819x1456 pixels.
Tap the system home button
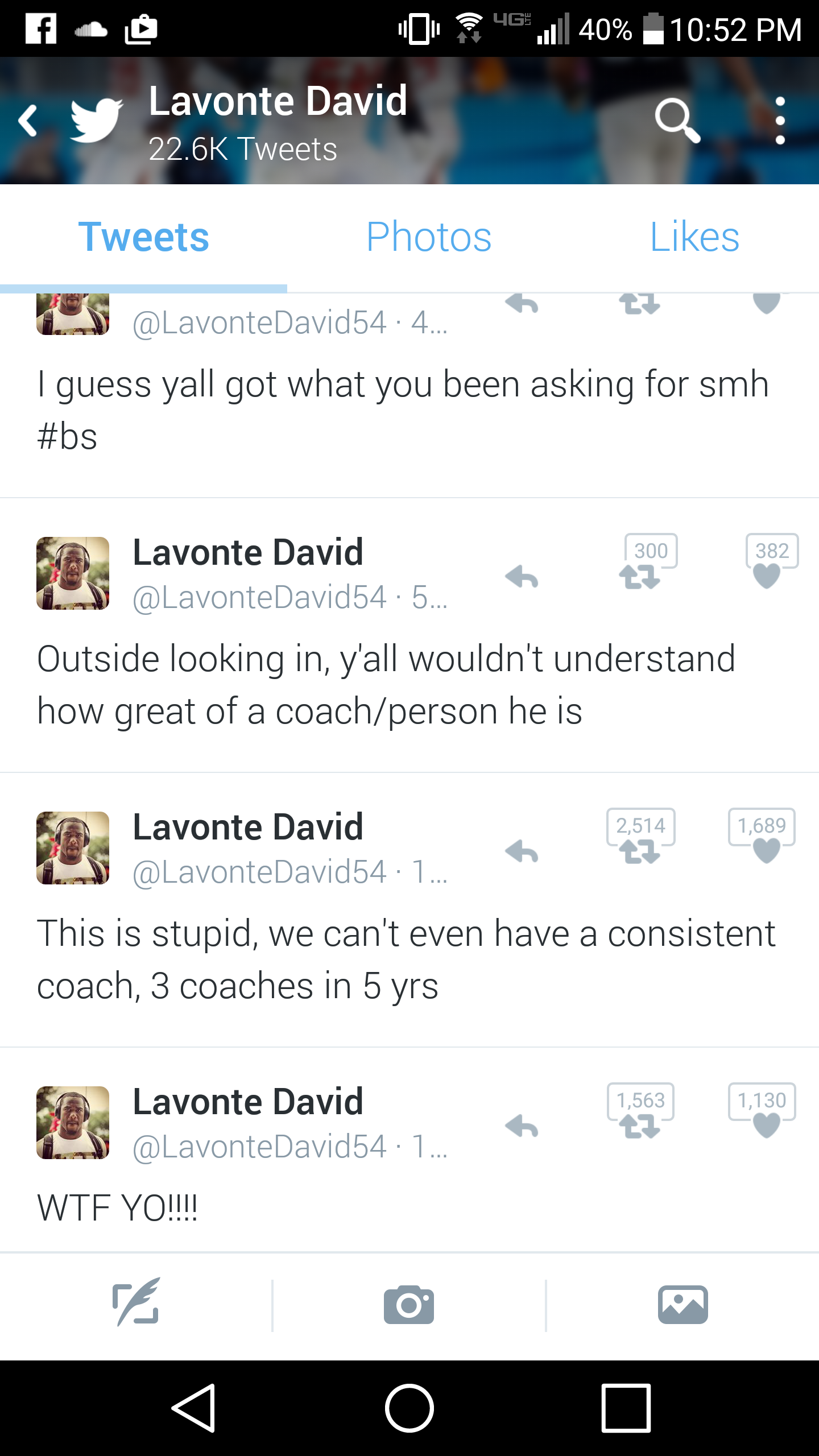click(x=409, y=1408)
